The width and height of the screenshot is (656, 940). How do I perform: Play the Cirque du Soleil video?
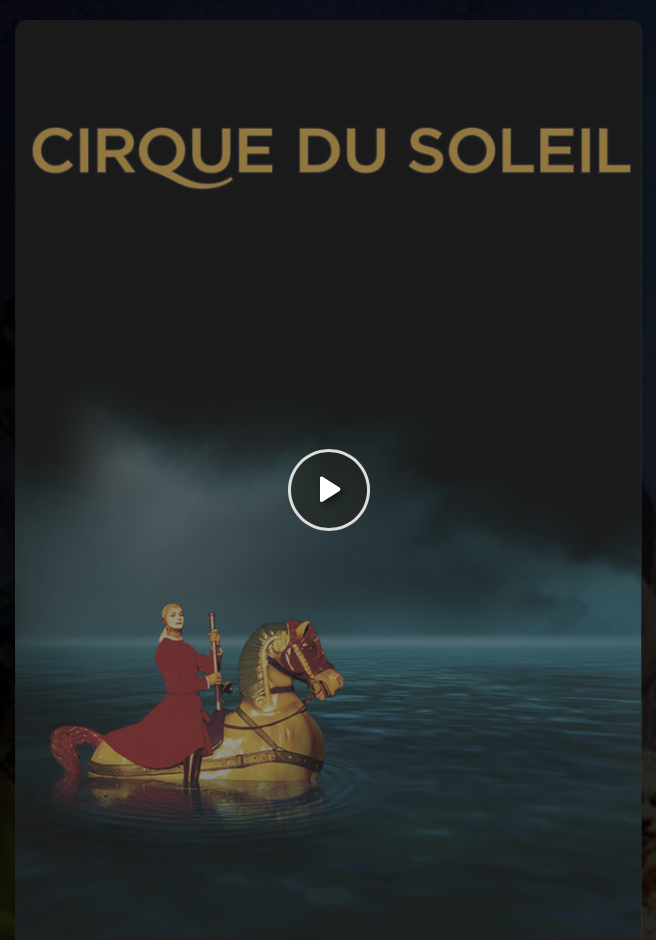(x=329, y=490)
